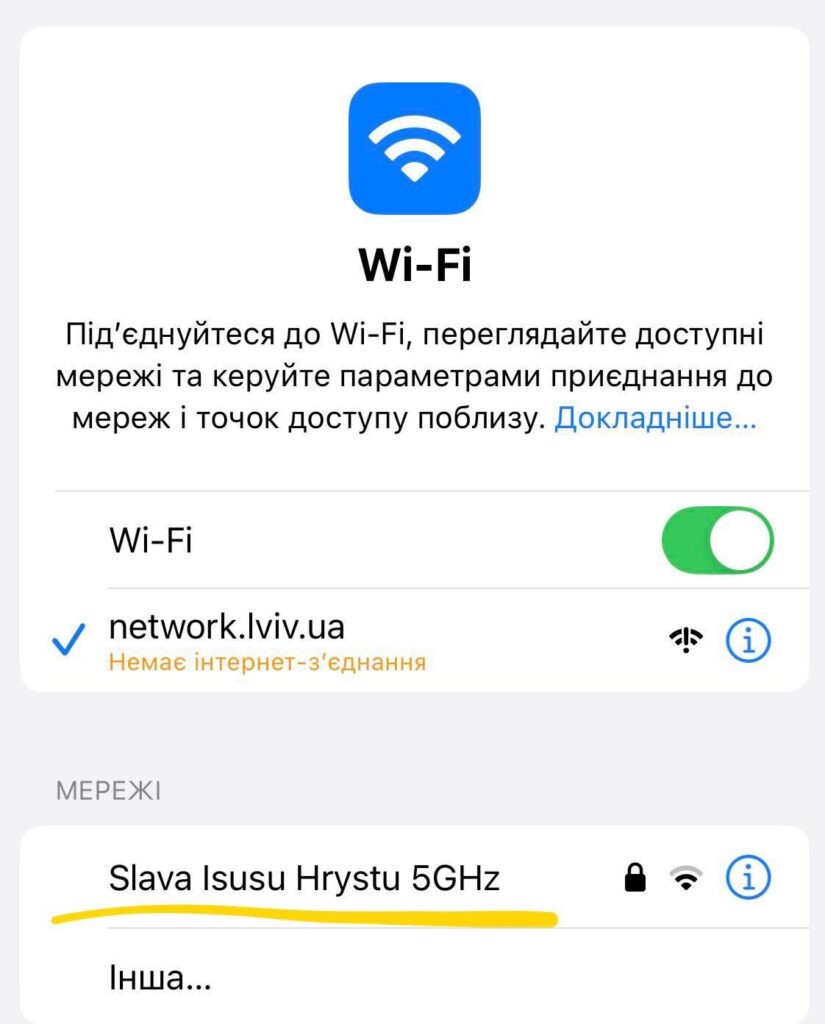Join the Slava Isusu Hrystu 5GHz network
Image resolution: width=825 pixels, height=1024 pixels.
(x=304, y=879)
